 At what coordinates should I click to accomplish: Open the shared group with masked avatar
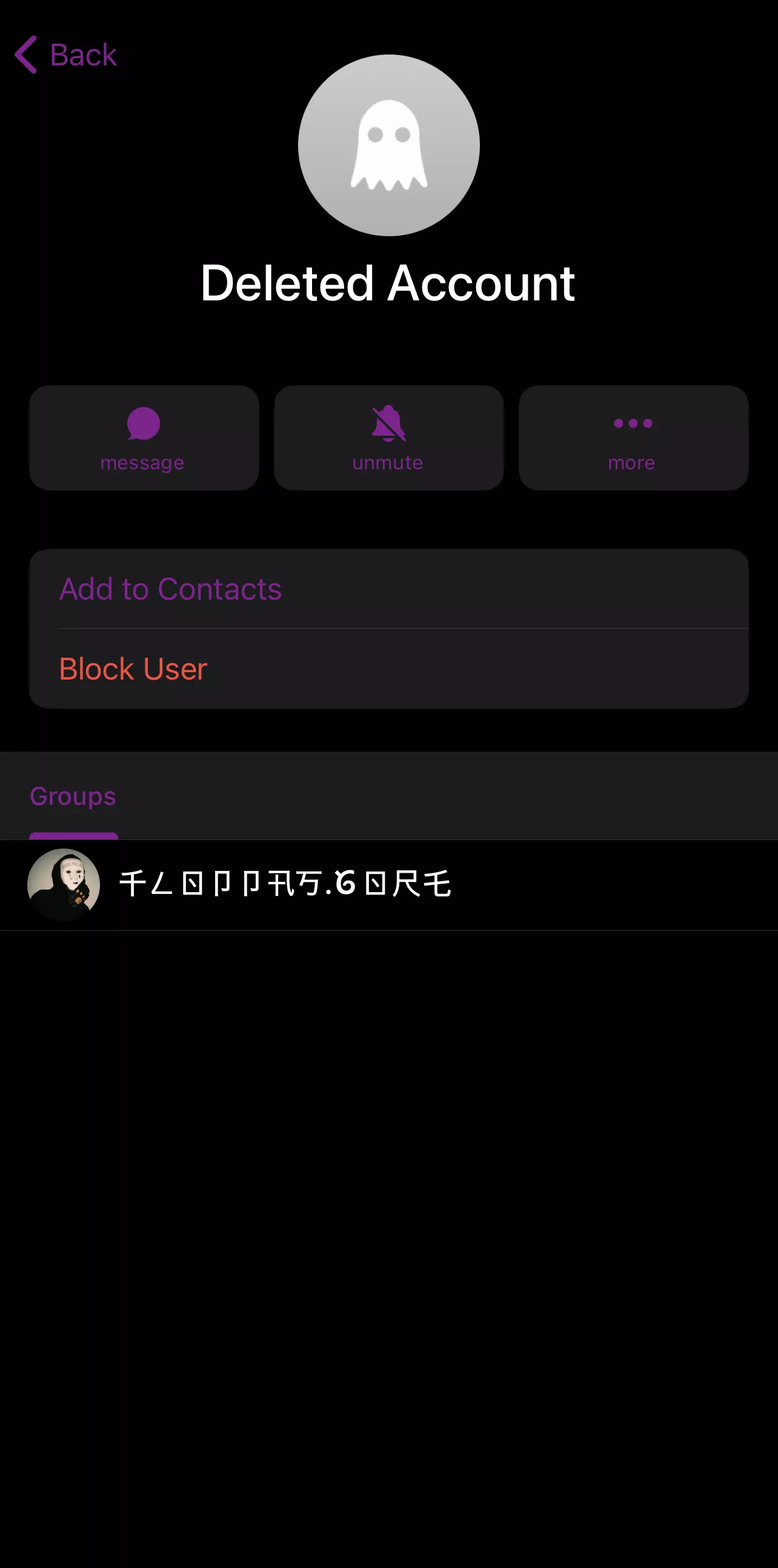[x=285, y=884]
